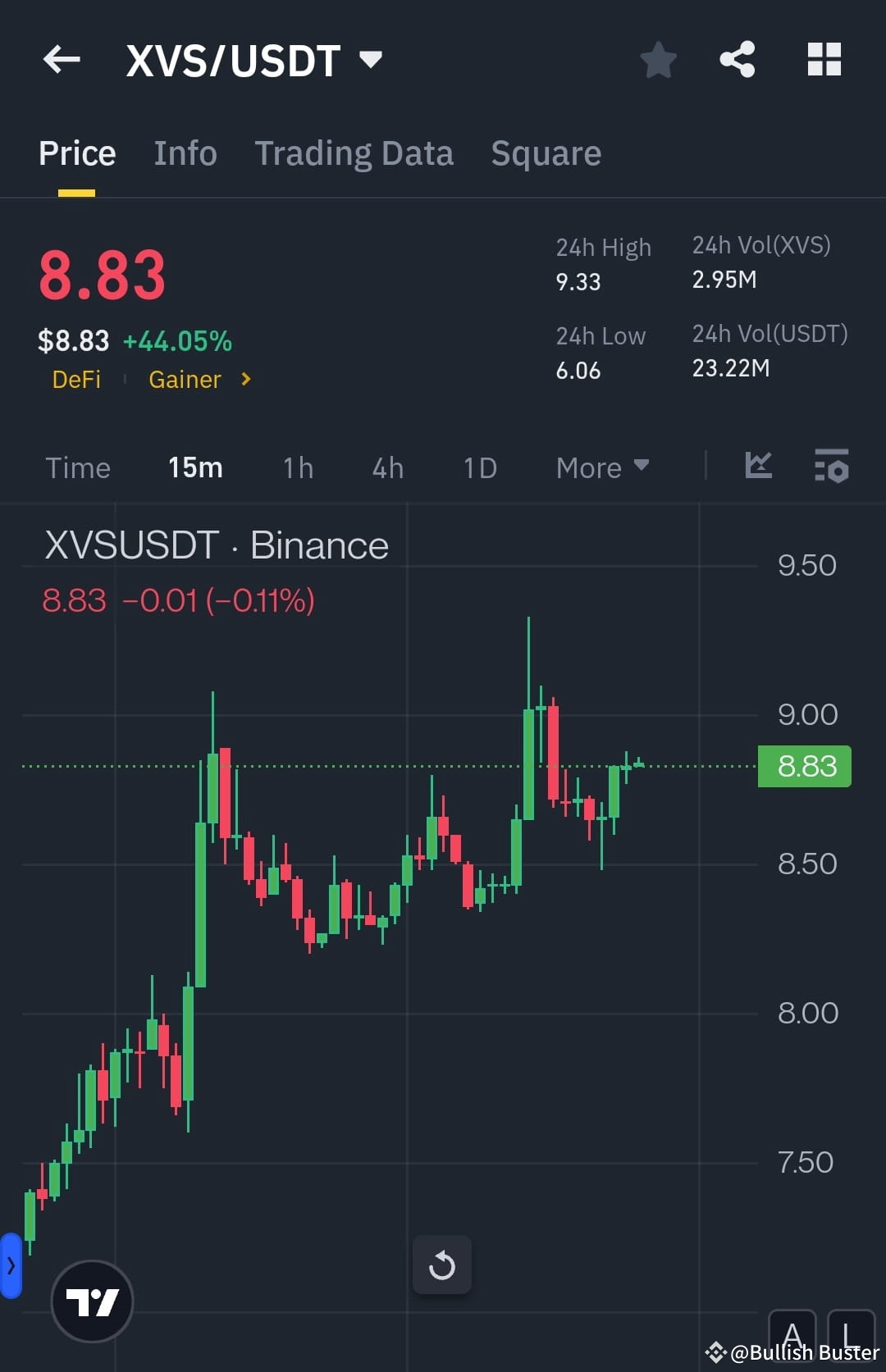Viewport: 886px width, 1372px height.
Task: Open the layout grid icon top right
Action: pos(824,59)
